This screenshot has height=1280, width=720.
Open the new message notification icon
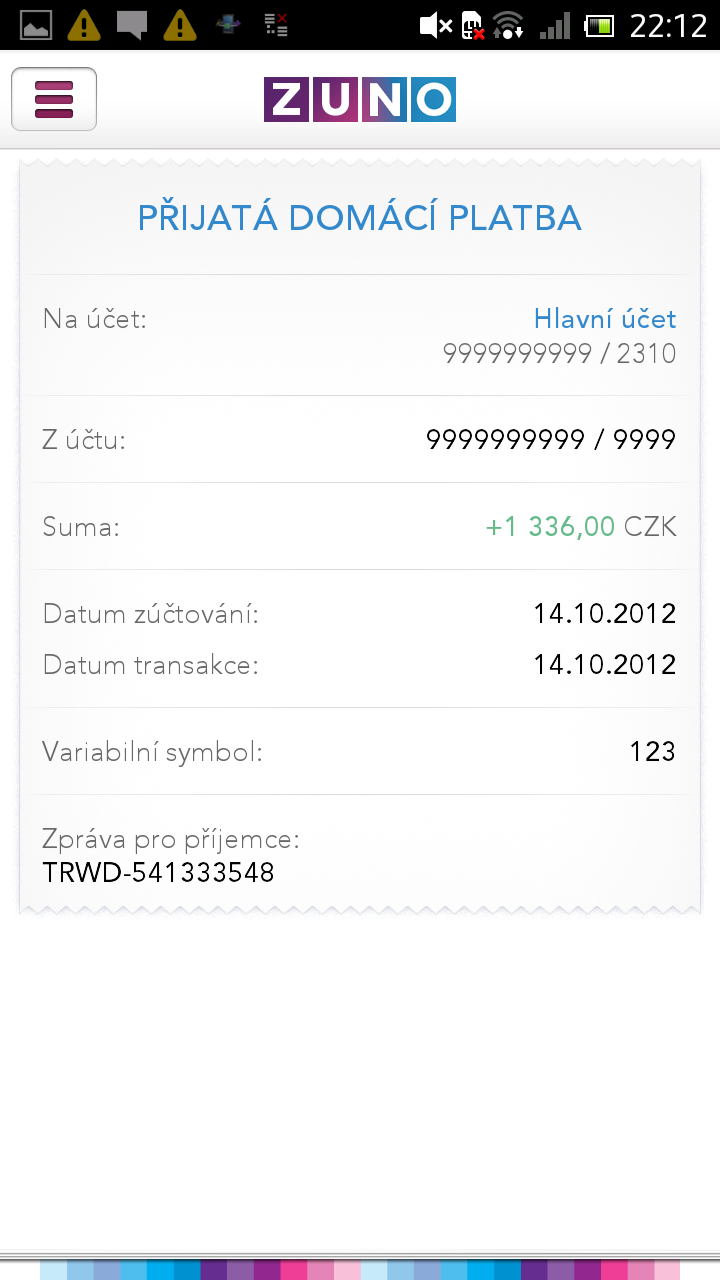click(133, 25)
